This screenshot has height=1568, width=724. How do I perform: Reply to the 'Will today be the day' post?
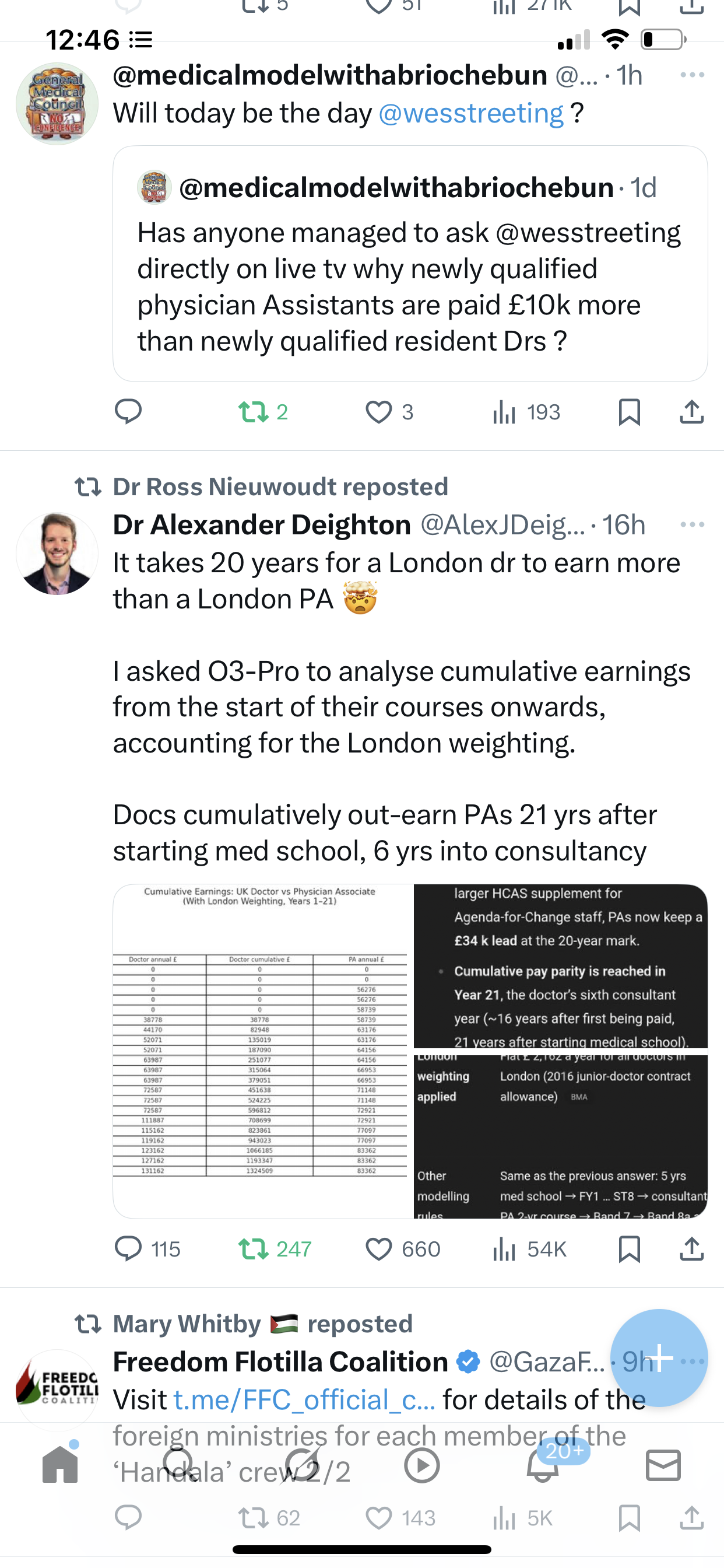pyautogui.click(x=128, y=412)
